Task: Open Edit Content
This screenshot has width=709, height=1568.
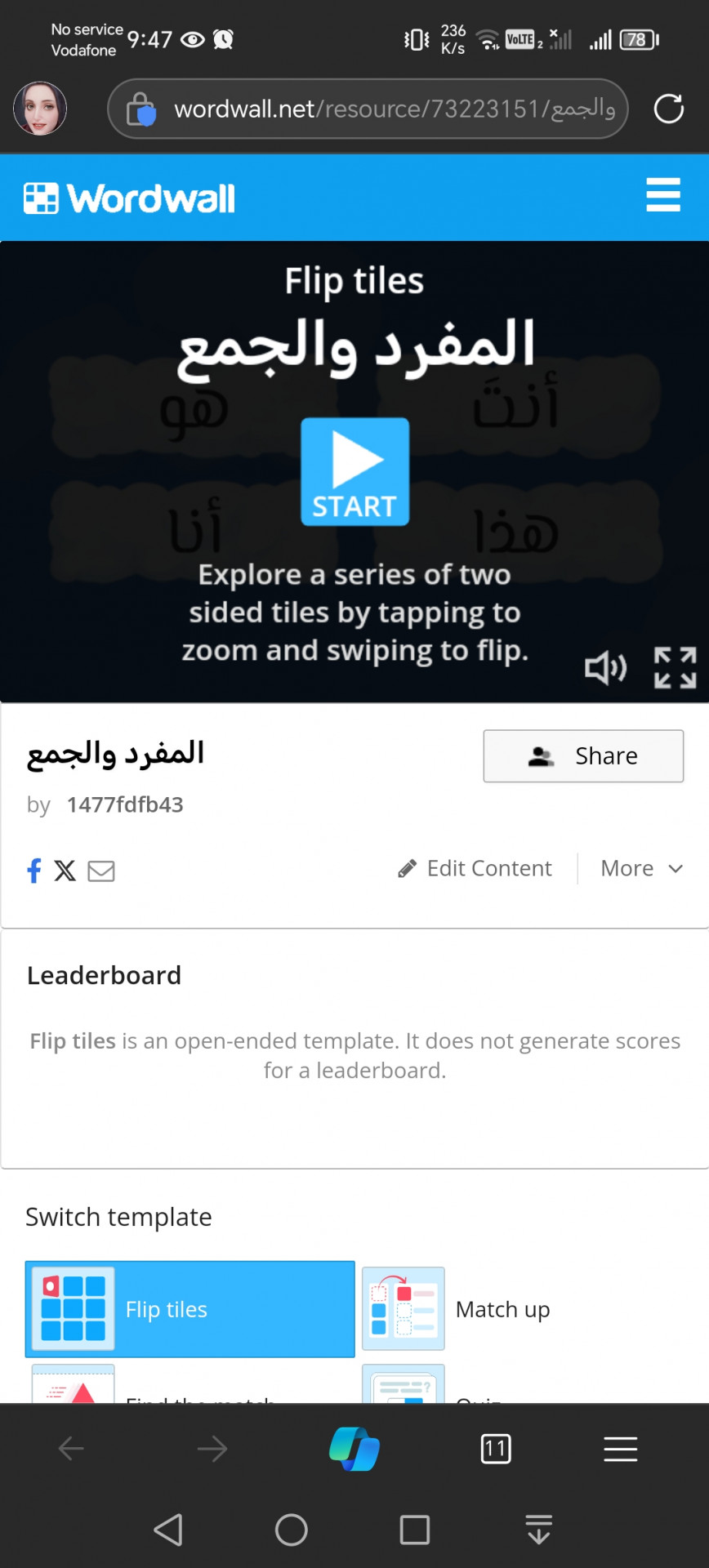Action: click(475, 868)
